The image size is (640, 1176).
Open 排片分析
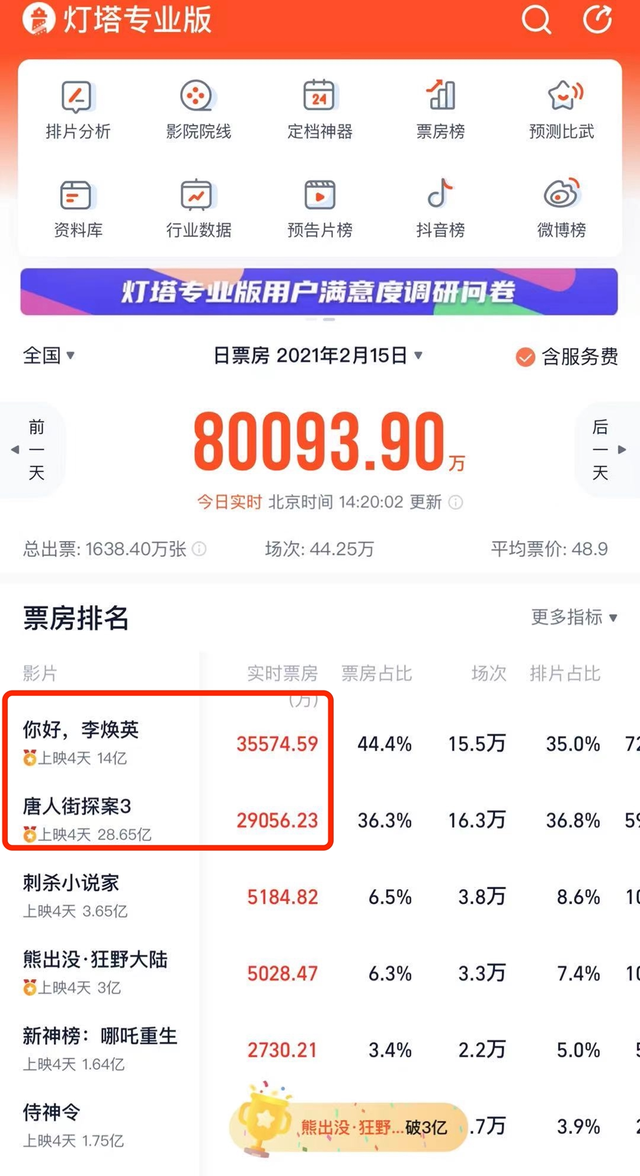tap(78, 110)
